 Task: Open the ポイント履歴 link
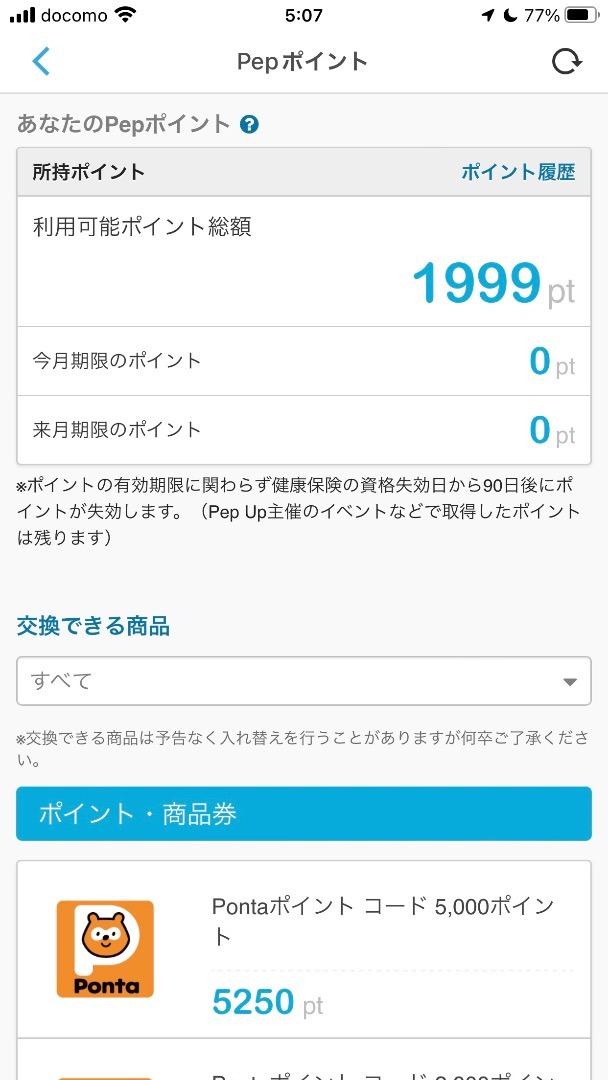[x=518, y=172]
